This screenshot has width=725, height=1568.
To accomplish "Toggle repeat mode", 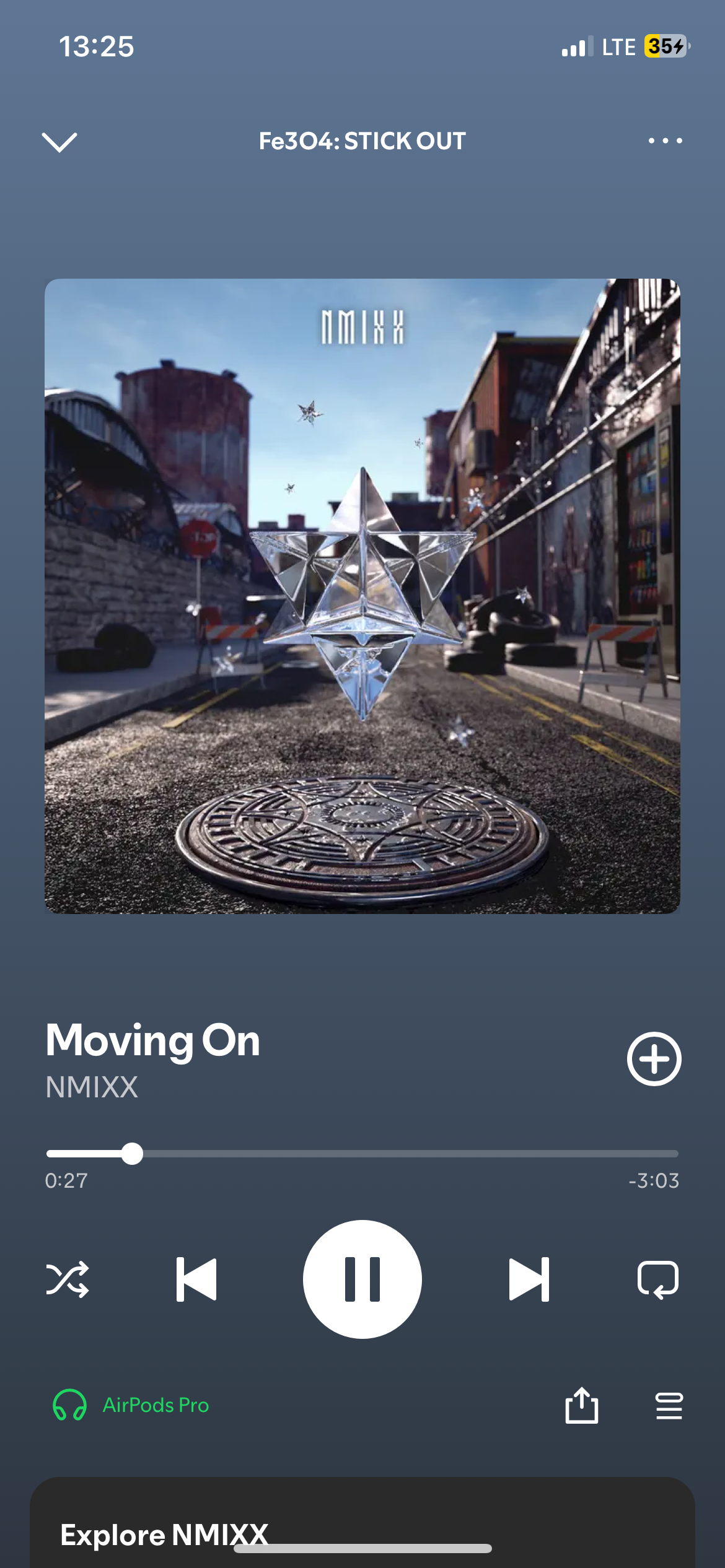I will coord(657,1279).
